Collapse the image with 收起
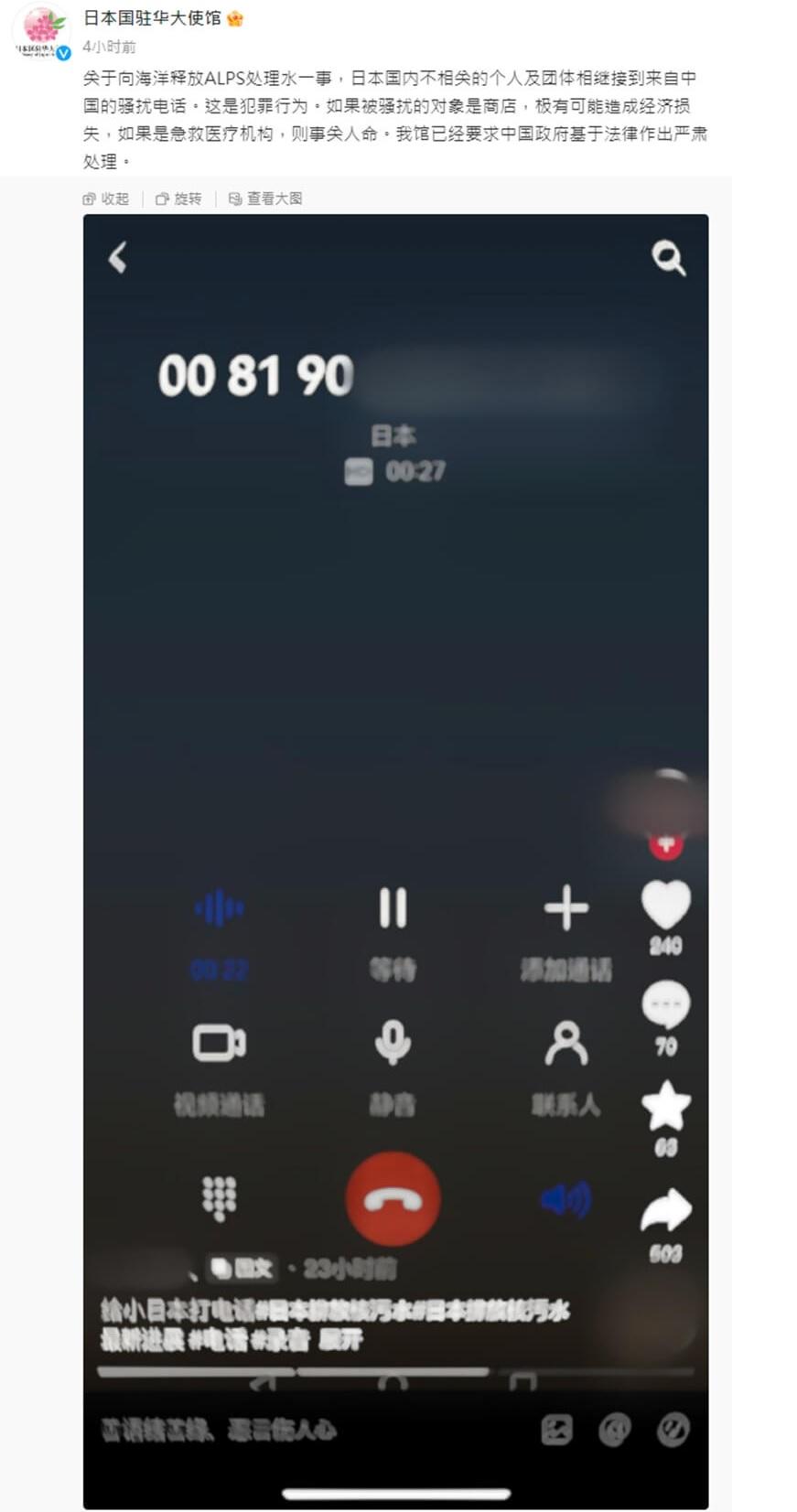Viewport: 797px width, 1512px height. coord(106,198)
